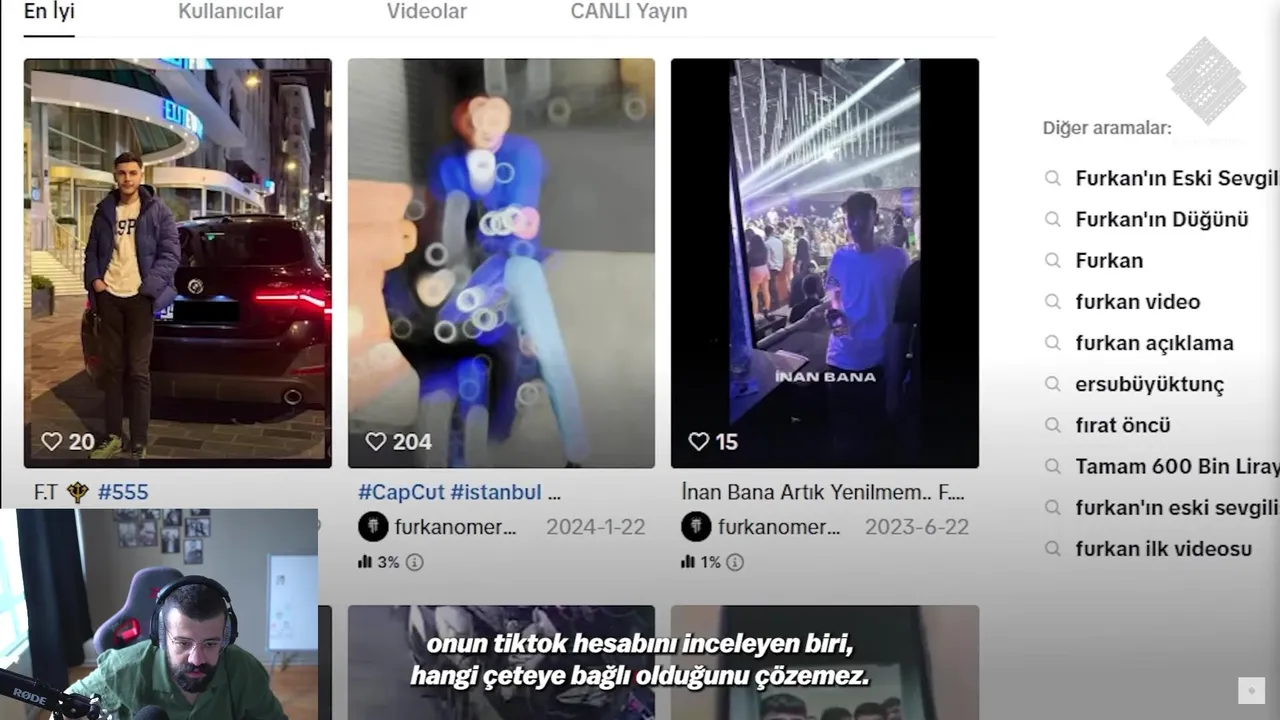This screenshot has height=720, width=1280.
Task: Select the En İyi tab
Action: point(49,12)
